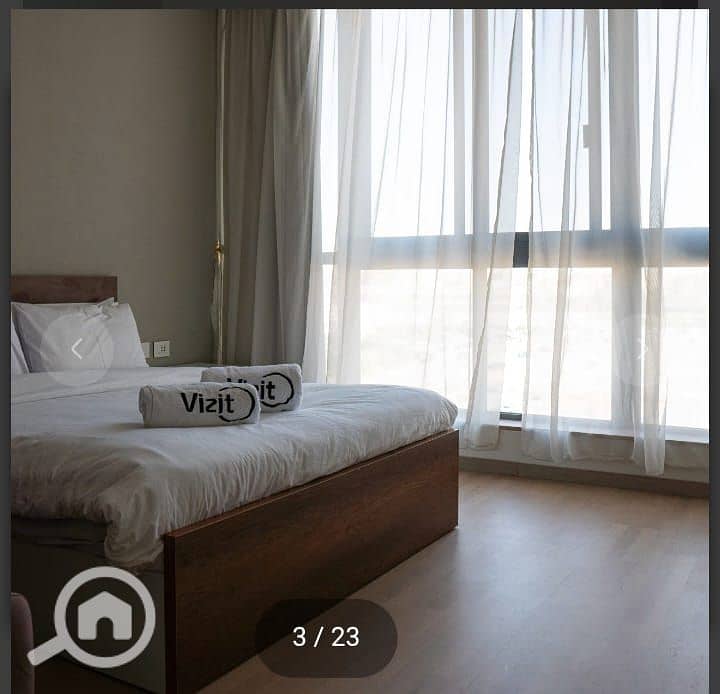The height and width of the screenshot is (694, 720).
Task: Go to the previous photo
Action: tap(77, 349)
